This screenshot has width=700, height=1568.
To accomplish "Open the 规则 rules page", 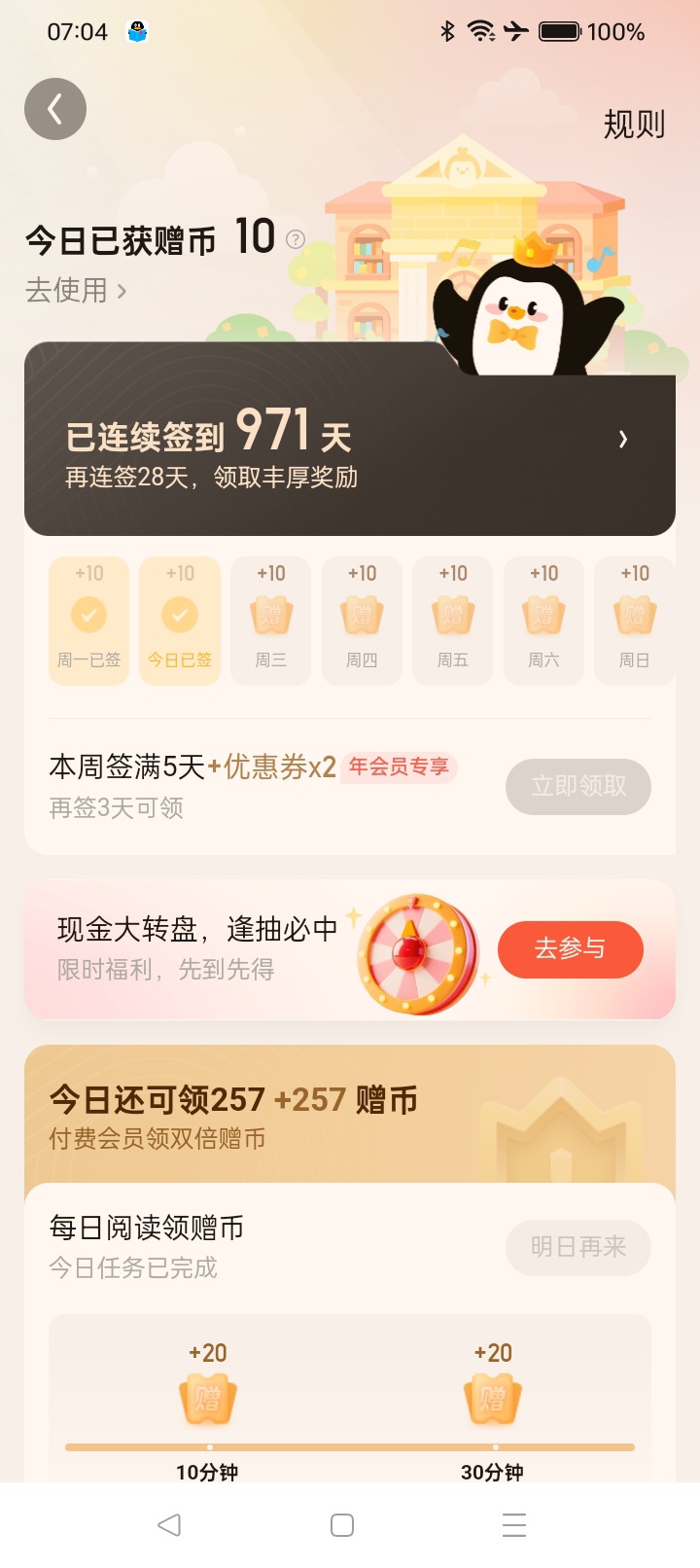I will pyautogui.click(x=634, y=125).
